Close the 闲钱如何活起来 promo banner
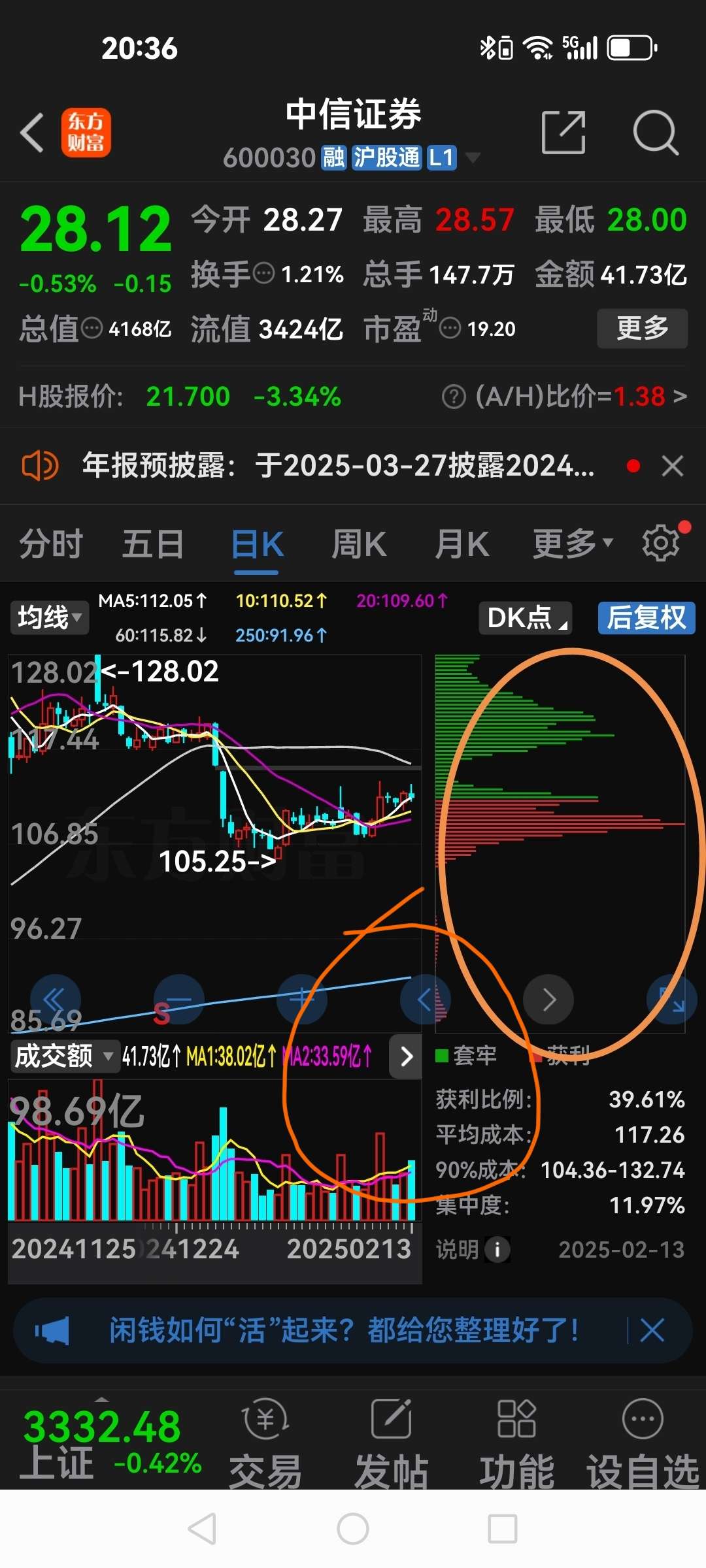The width and height of the screenshot is (706, 1568). click(652, 1330)
